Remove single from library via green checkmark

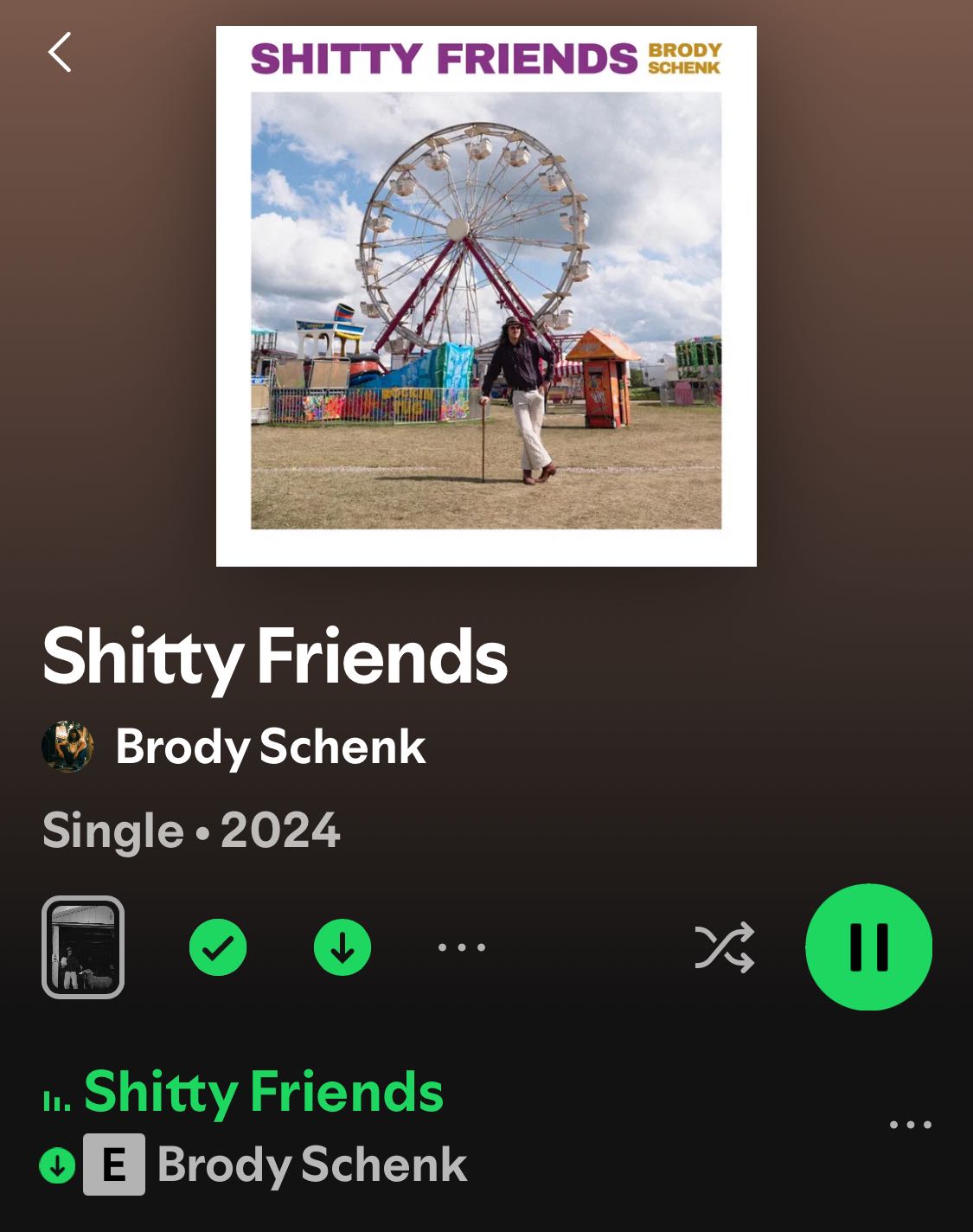218,947
